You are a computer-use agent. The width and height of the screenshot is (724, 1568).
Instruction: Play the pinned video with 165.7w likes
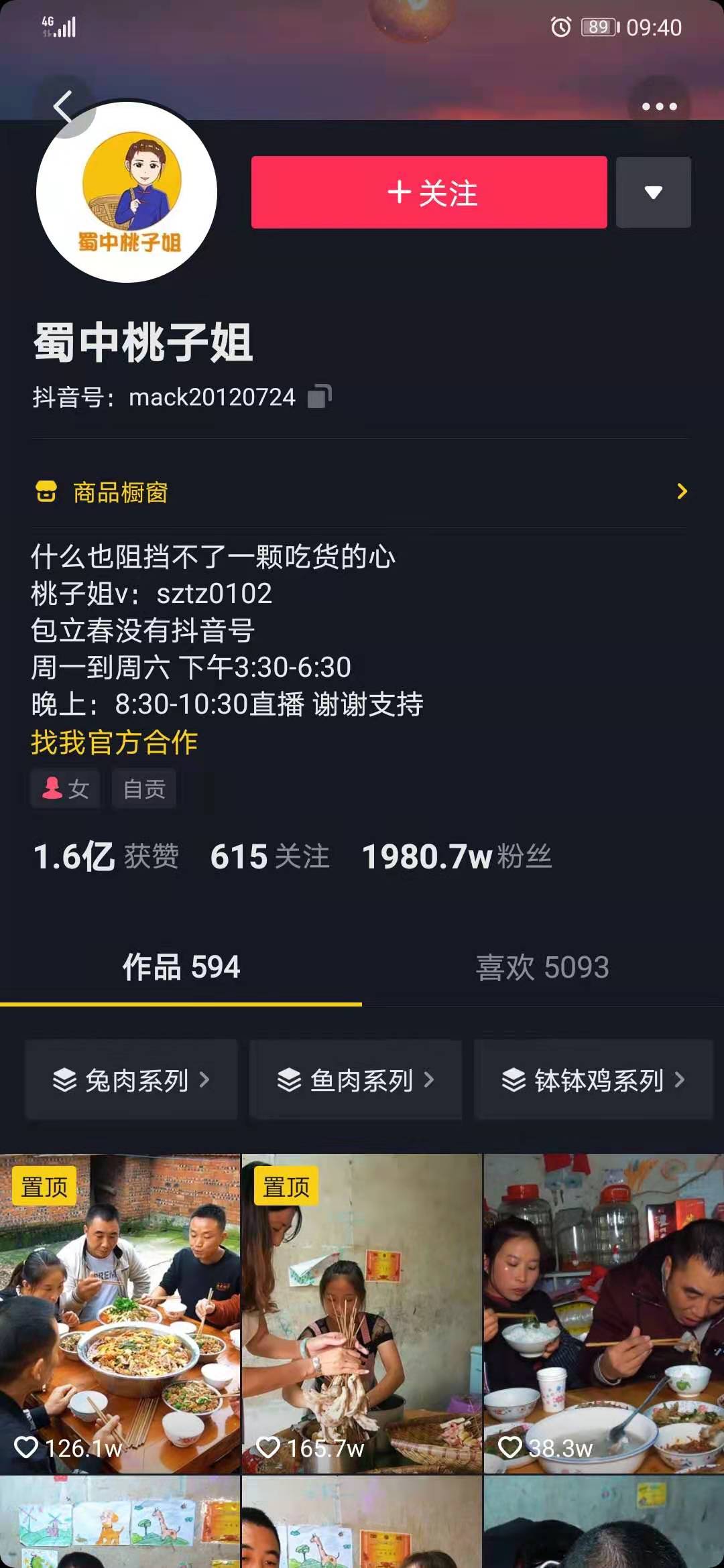361,1313
